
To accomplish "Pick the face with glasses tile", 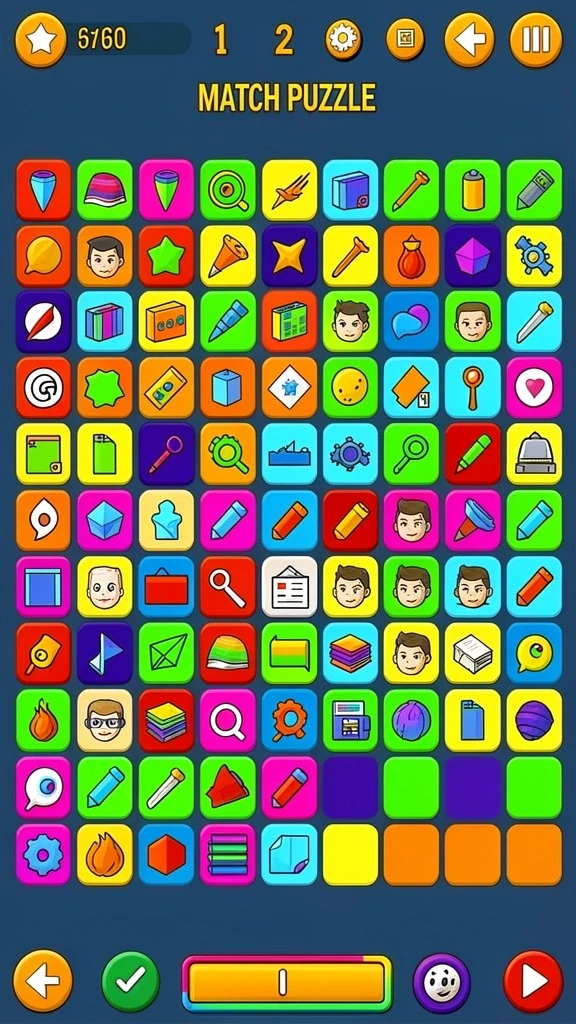I will click(105, 720).
